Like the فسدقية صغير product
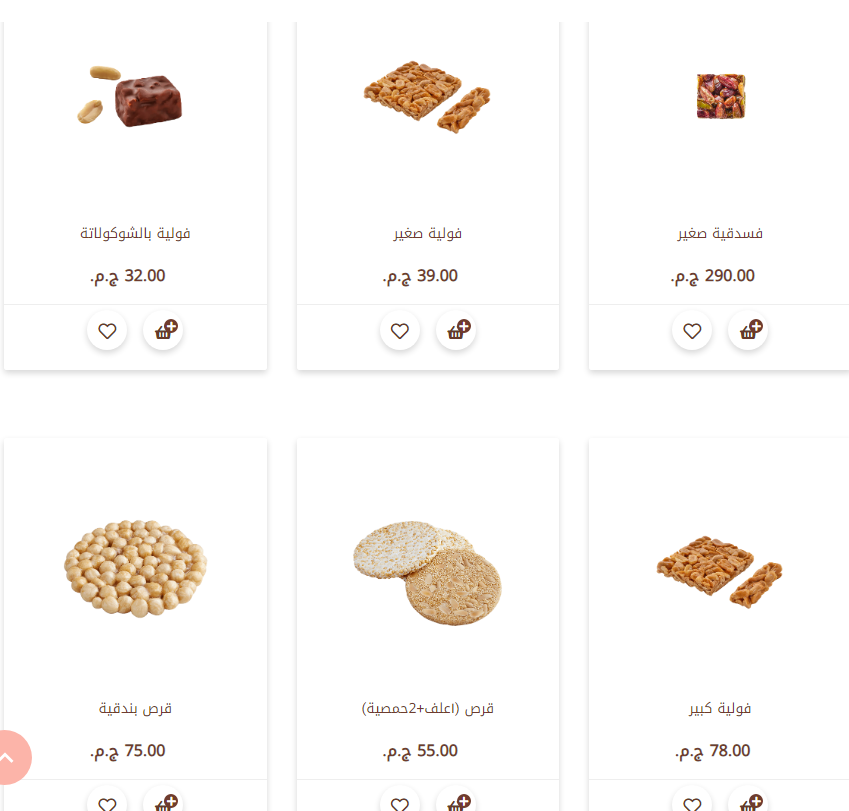 coord(692,330)
